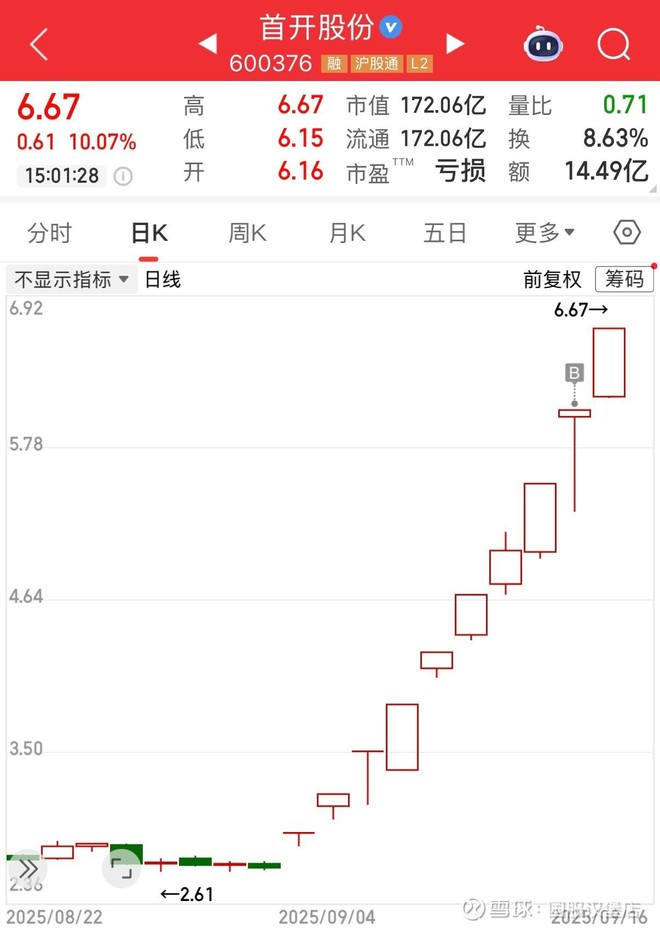The height and width of the screenshot is (930, 660).
Task: Tap the B marker on the chart
Action: tap(574, 373)
